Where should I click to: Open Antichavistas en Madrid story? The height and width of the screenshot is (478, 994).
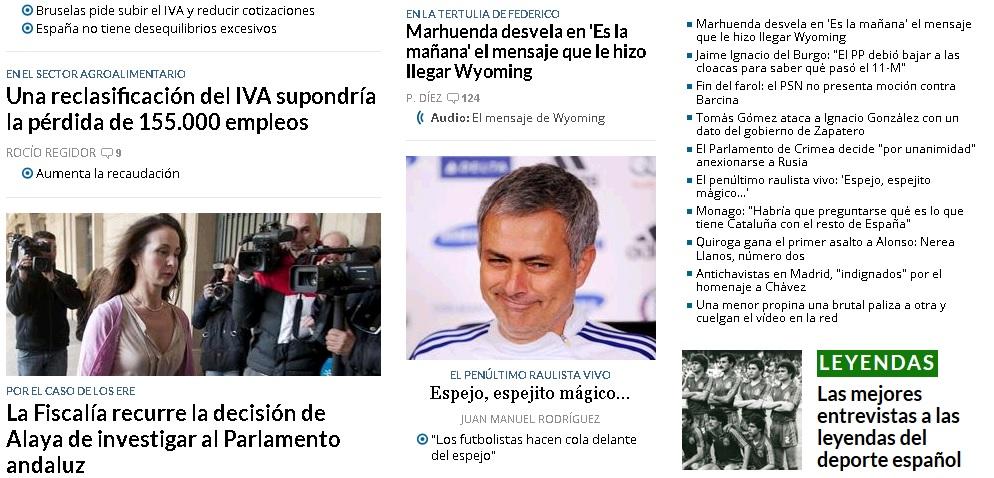818,280
